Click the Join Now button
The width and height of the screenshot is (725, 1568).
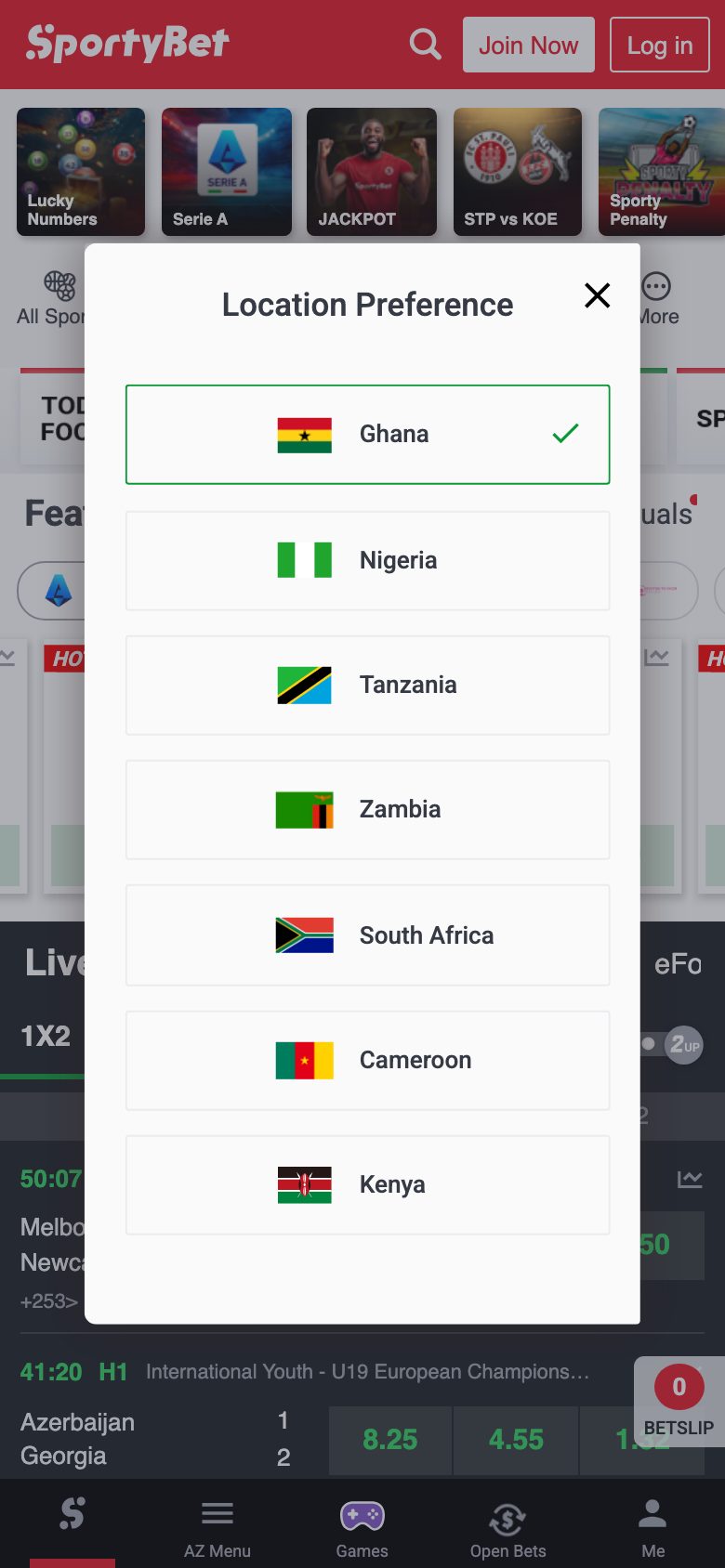point(528,44)
